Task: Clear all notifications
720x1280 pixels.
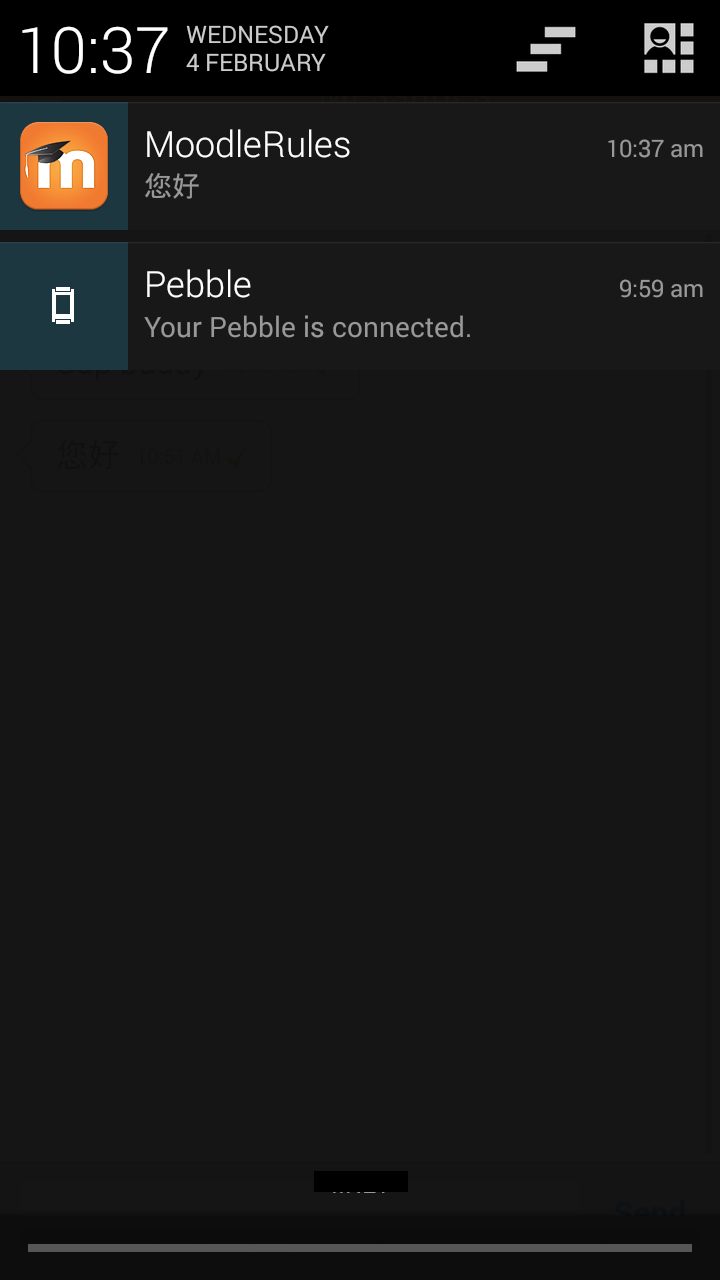Action: coord(546,49)
